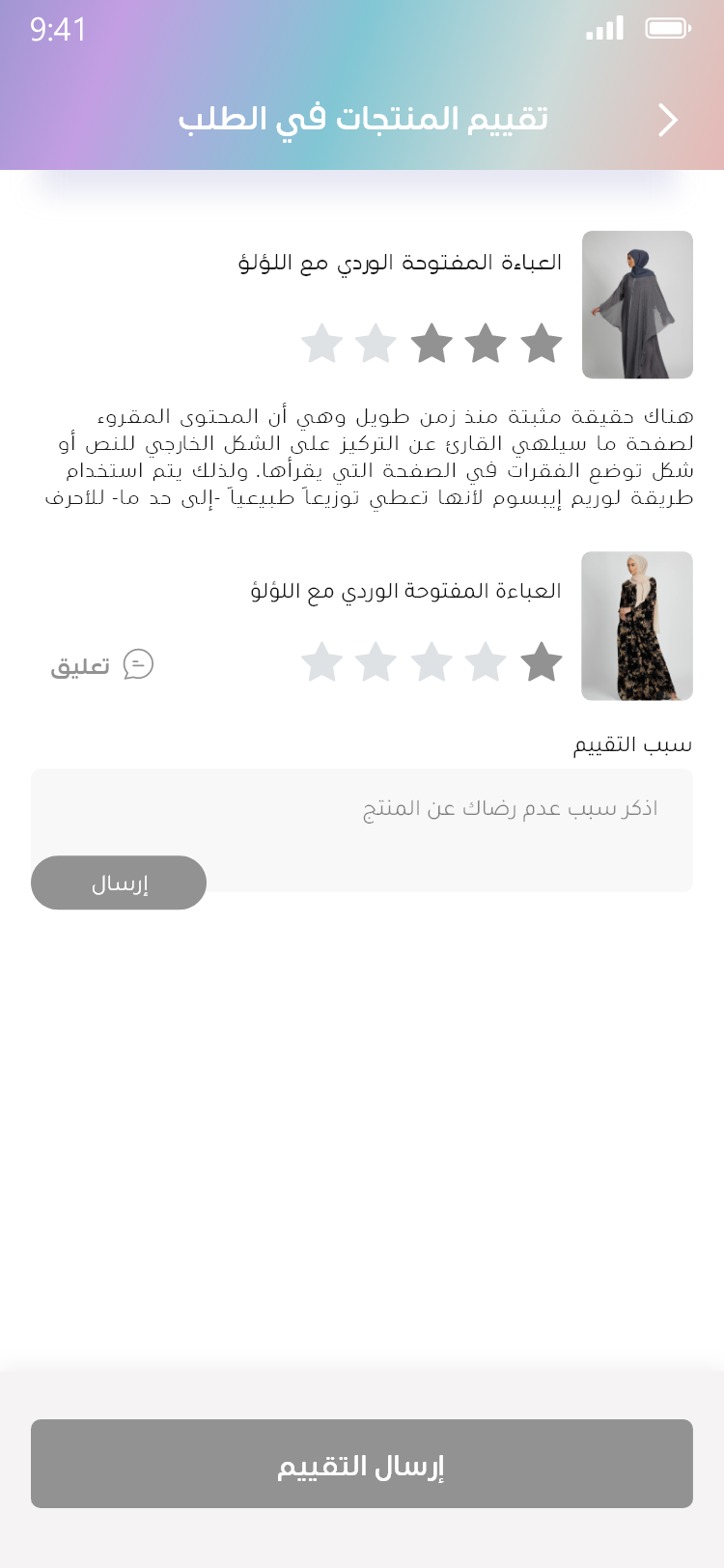Viewport: 724px width, 1568px height.
Task: Set the floral abaya rating to two stars
Action: pos(486,663)
